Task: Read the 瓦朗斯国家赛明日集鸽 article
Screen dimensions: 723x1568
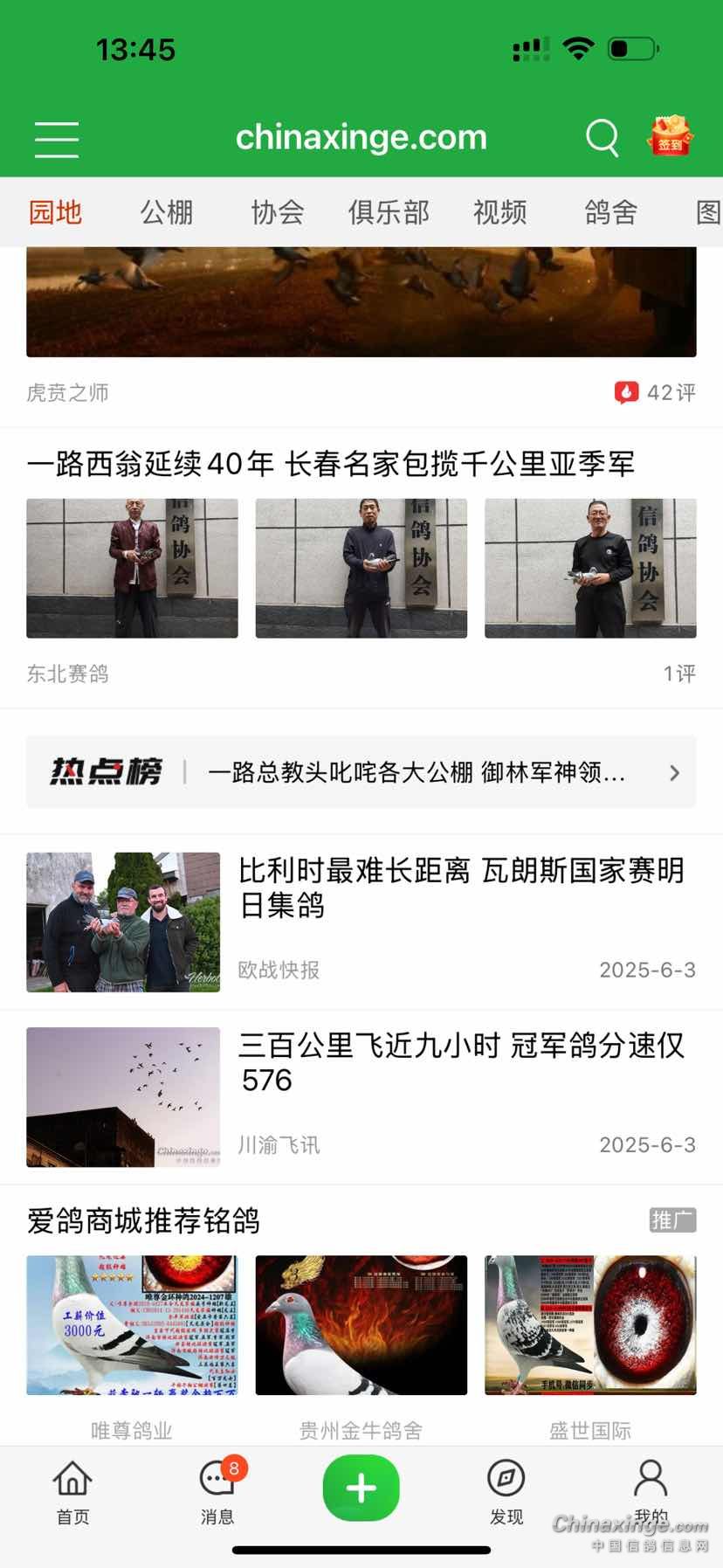Action: [x=461, y=888]
